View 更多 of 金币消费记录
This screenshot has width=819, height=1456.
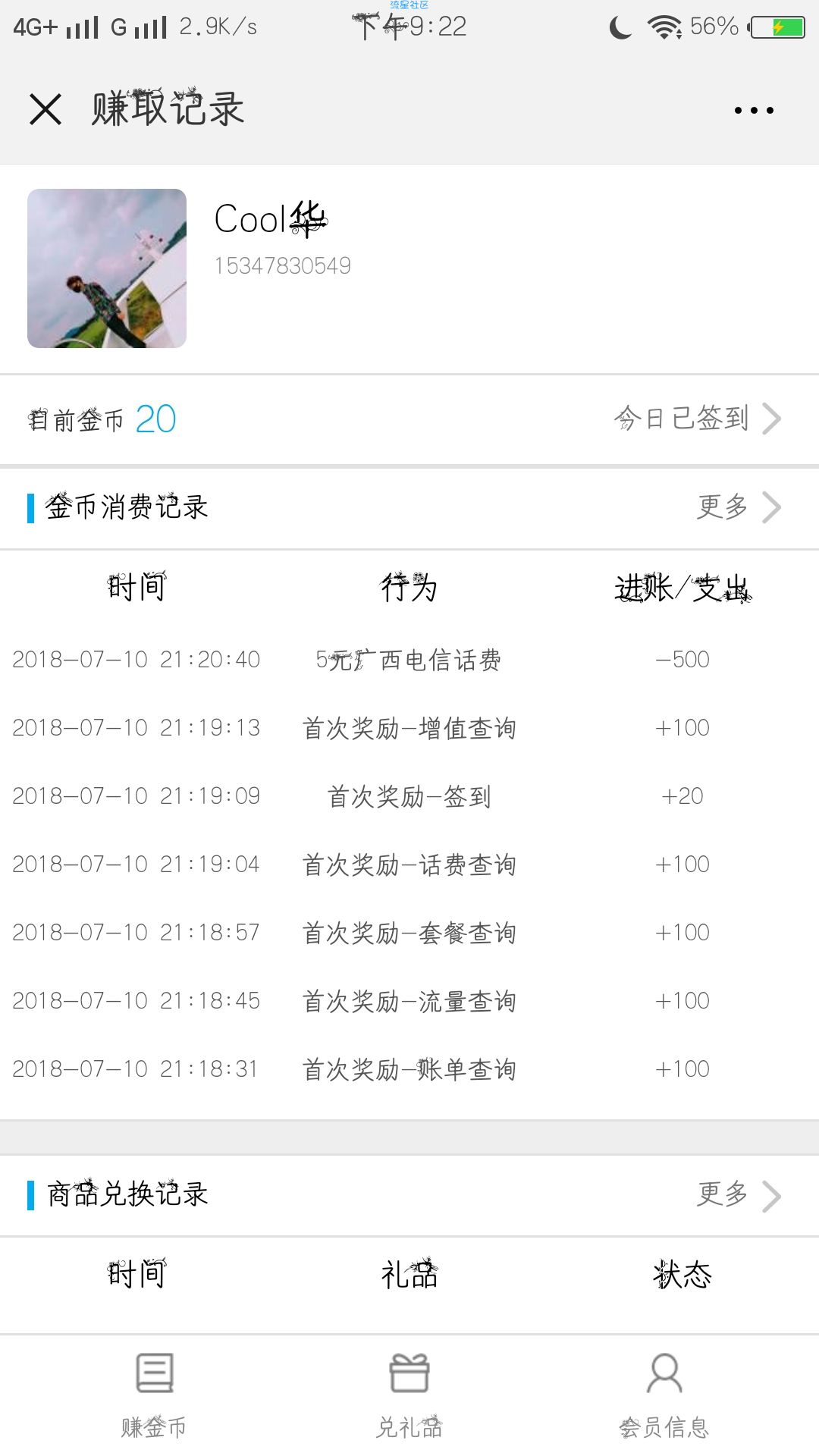(x=739, y=507)
